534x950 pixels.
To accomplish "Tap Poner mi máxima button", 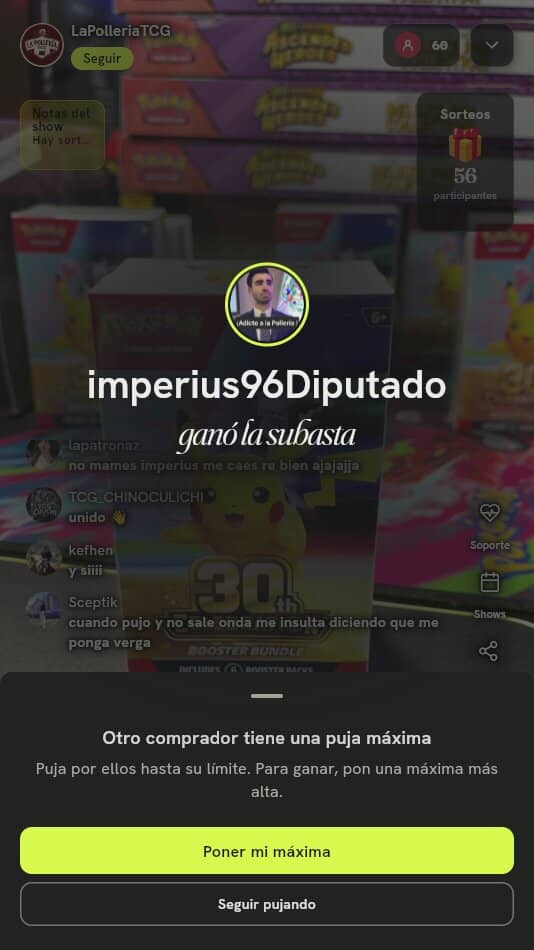I will click(267, 851).
